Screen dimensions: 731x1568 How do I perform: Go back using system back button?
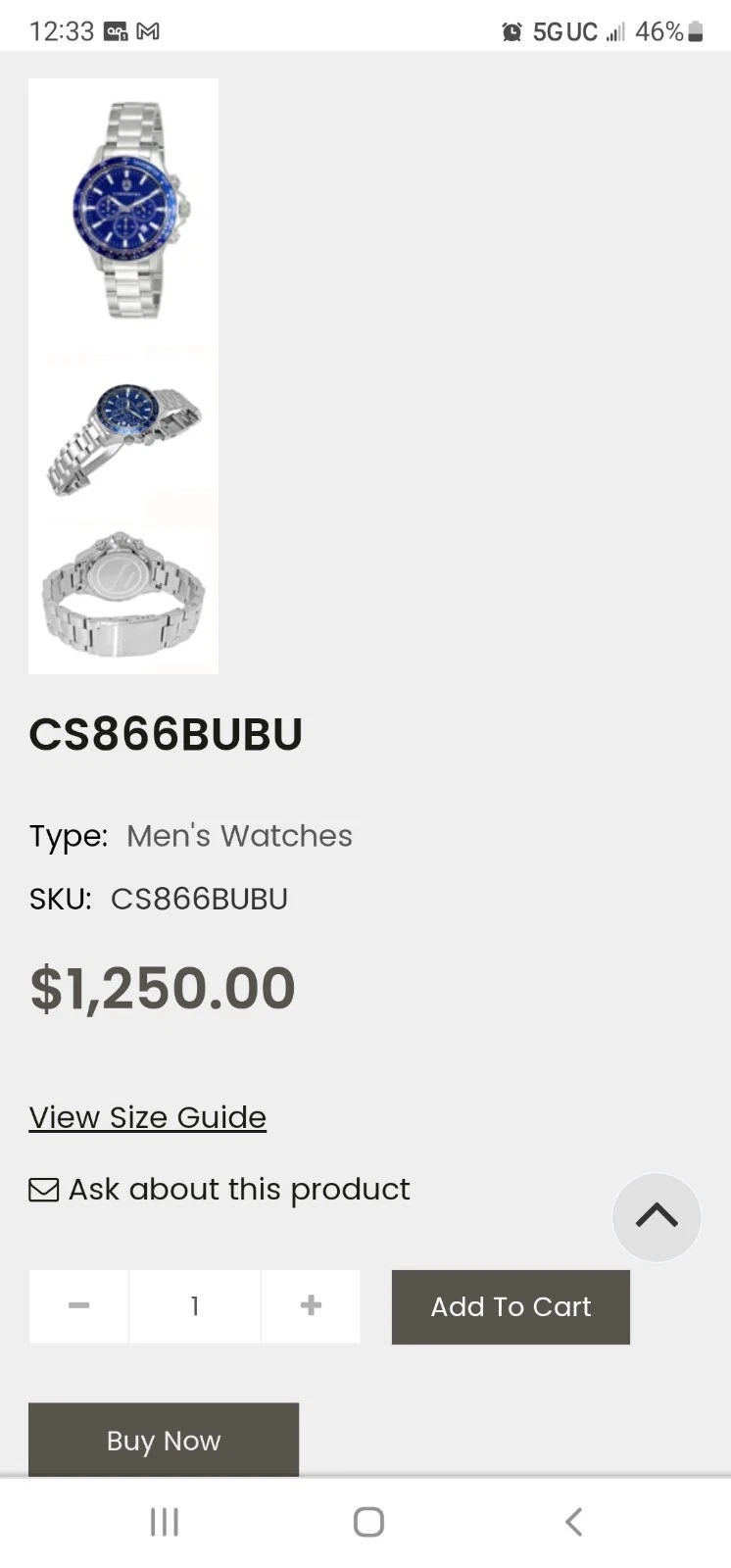click(x=574, y=1521)
